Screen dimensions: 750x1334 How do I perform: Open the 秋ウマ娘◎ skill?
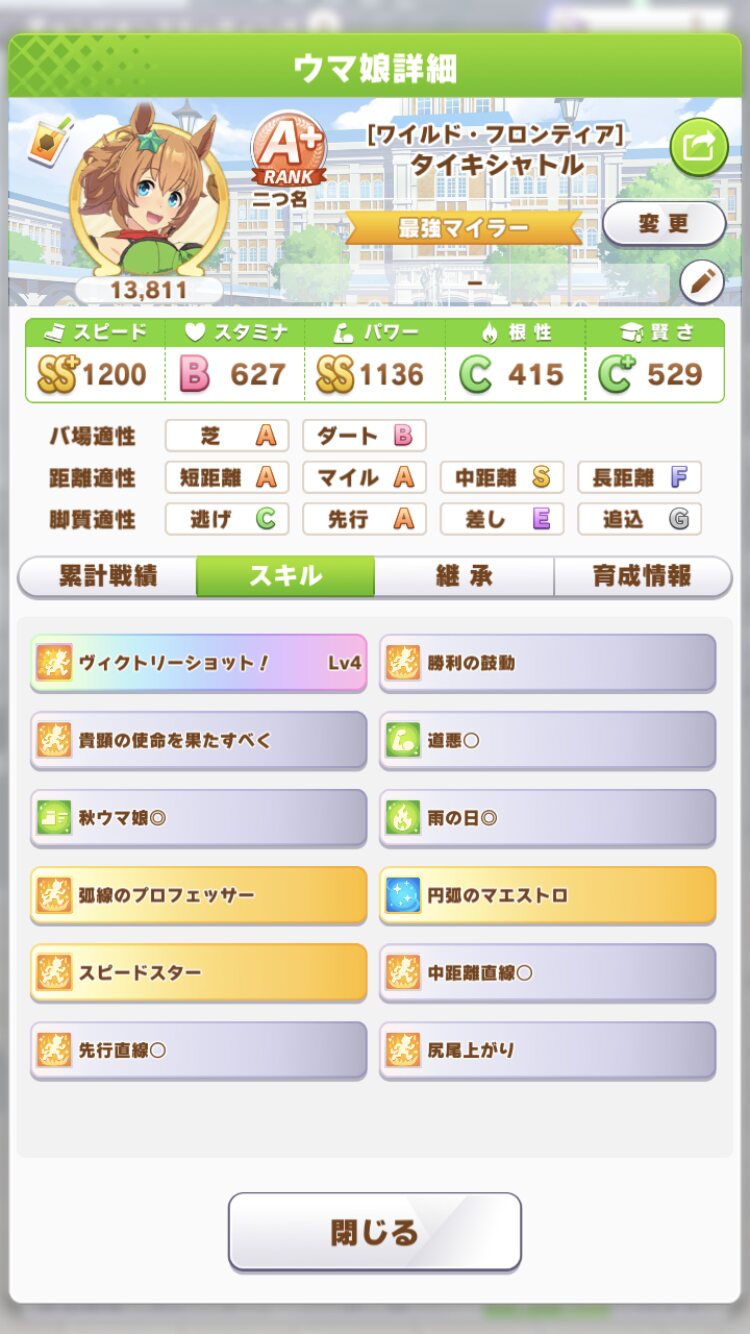(x=198, y=818)
